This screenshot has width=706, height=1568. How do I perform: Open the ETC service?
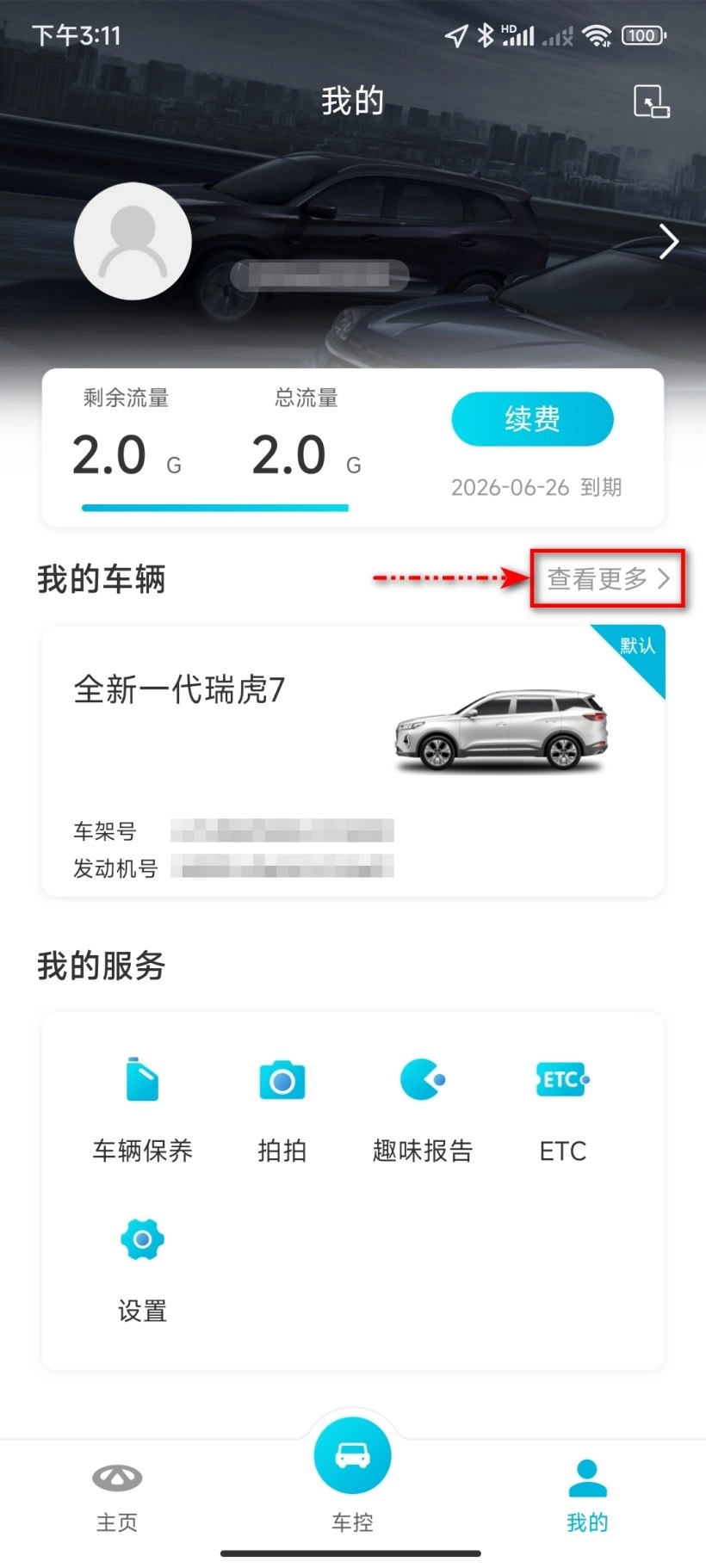click(562, 1109)
